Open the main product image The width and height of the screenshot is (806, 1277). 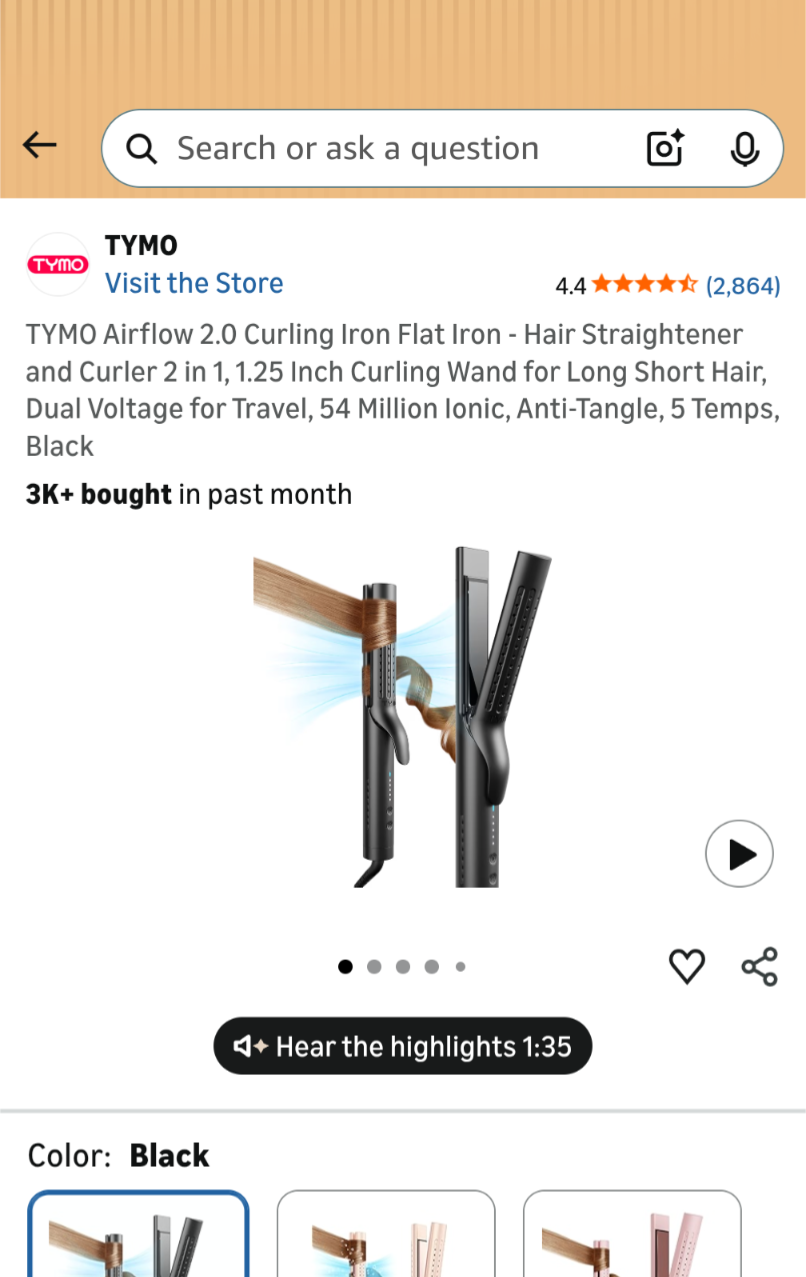(400, 716)
